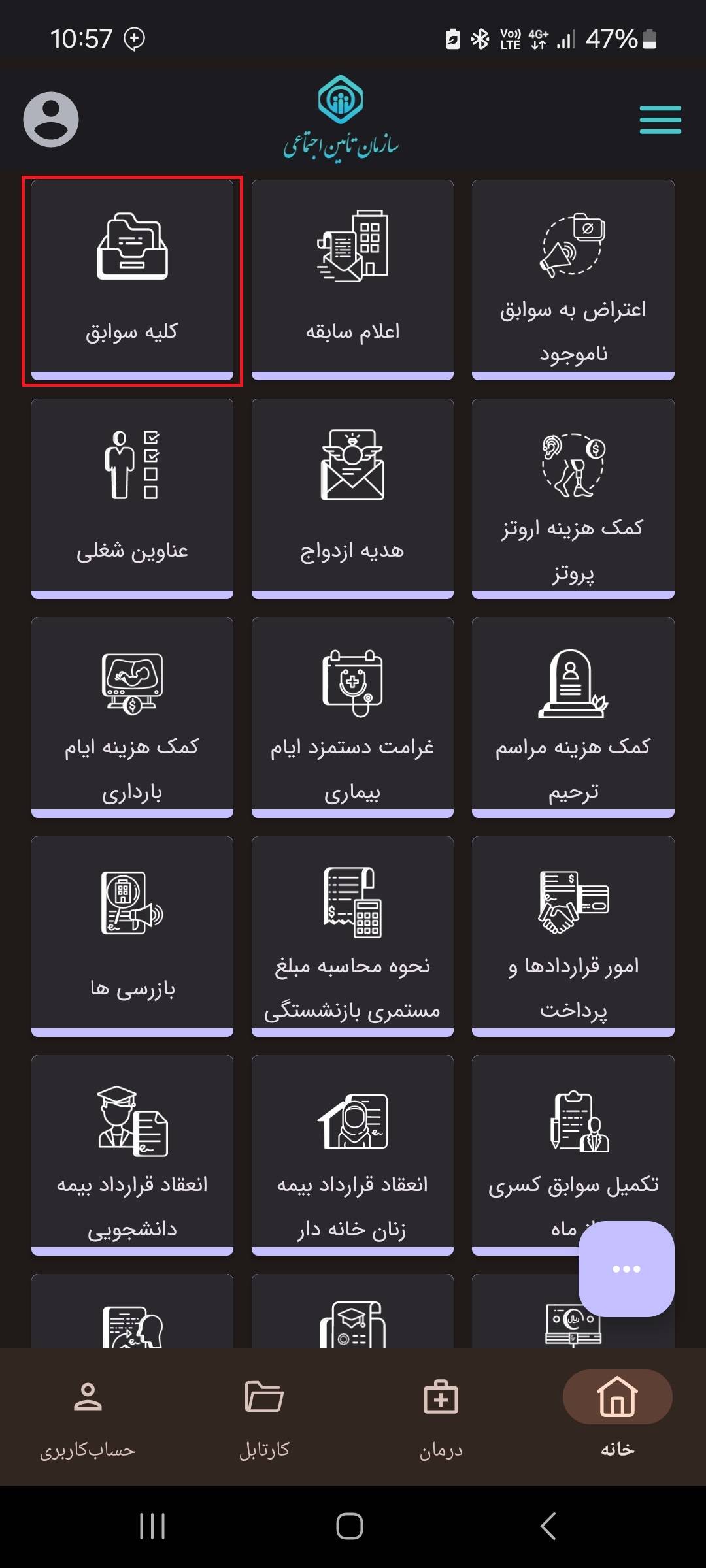Open کمک هزینه مراسم ترحیم
This screenshot has height=1568, width=706.
573,717
